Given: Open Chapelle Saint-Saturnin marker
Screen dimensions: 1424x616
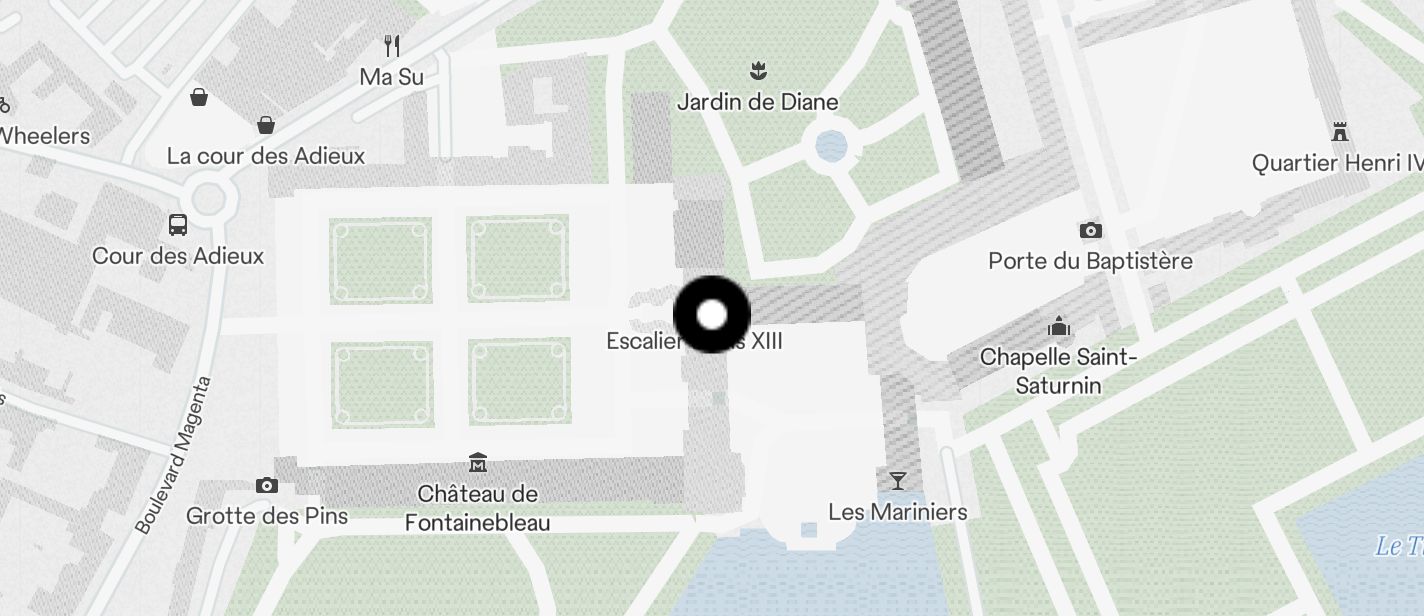Looking at the screenshot, I should click(1058, 327).
